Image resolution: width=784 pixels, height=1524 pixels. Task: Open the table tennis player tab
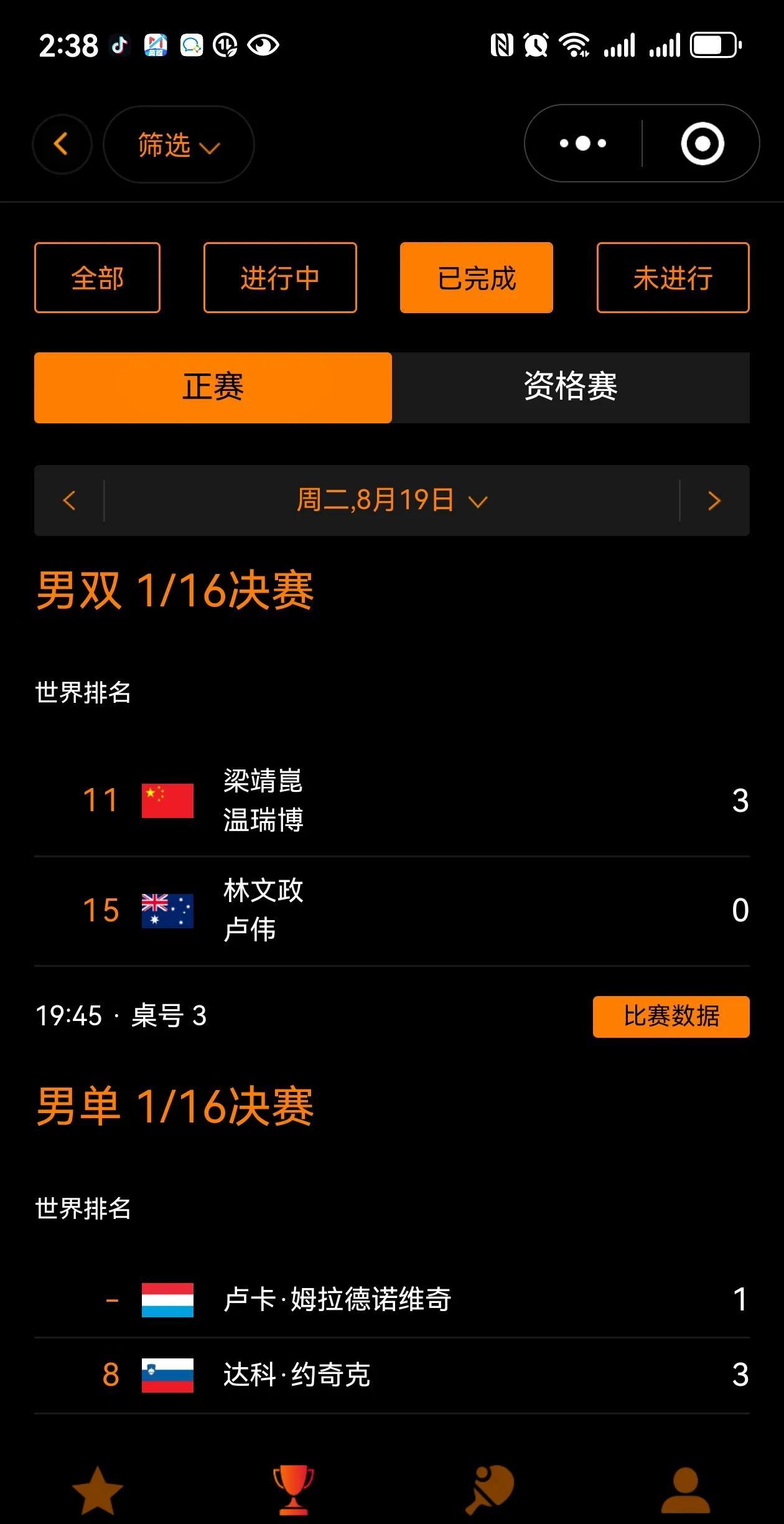(490, 1490)
